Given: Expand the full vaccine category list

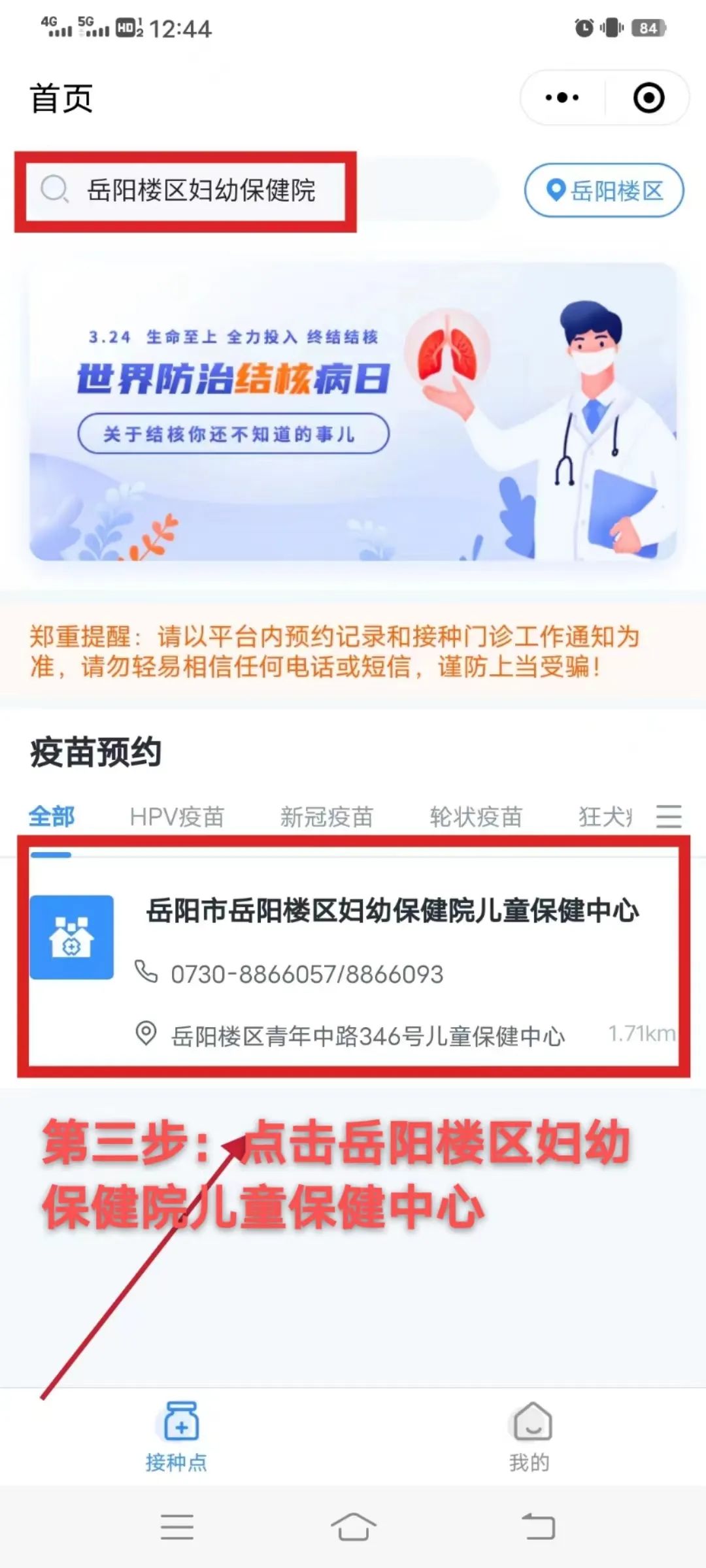Looking at the screenshot, I should tap(669, 817).
